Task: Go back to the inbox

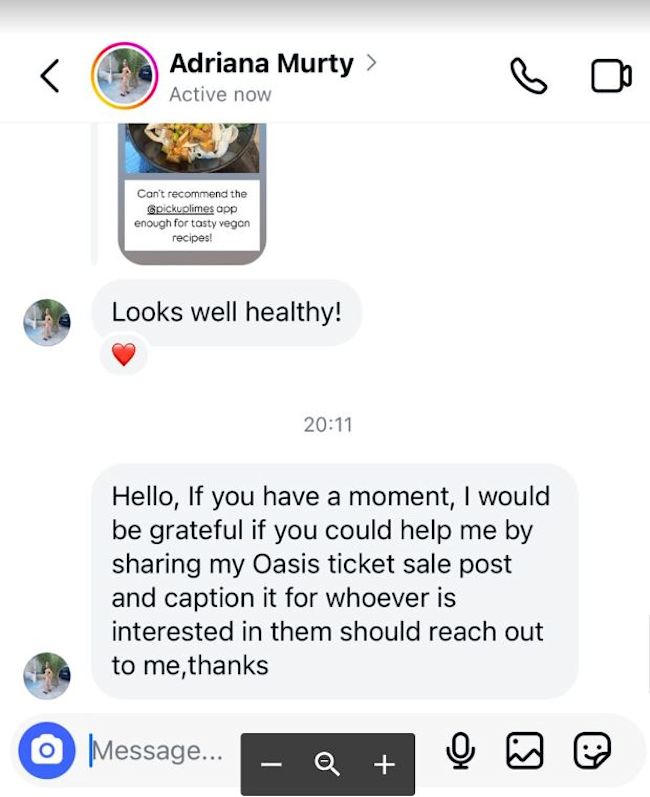Action: pos(49,76)
